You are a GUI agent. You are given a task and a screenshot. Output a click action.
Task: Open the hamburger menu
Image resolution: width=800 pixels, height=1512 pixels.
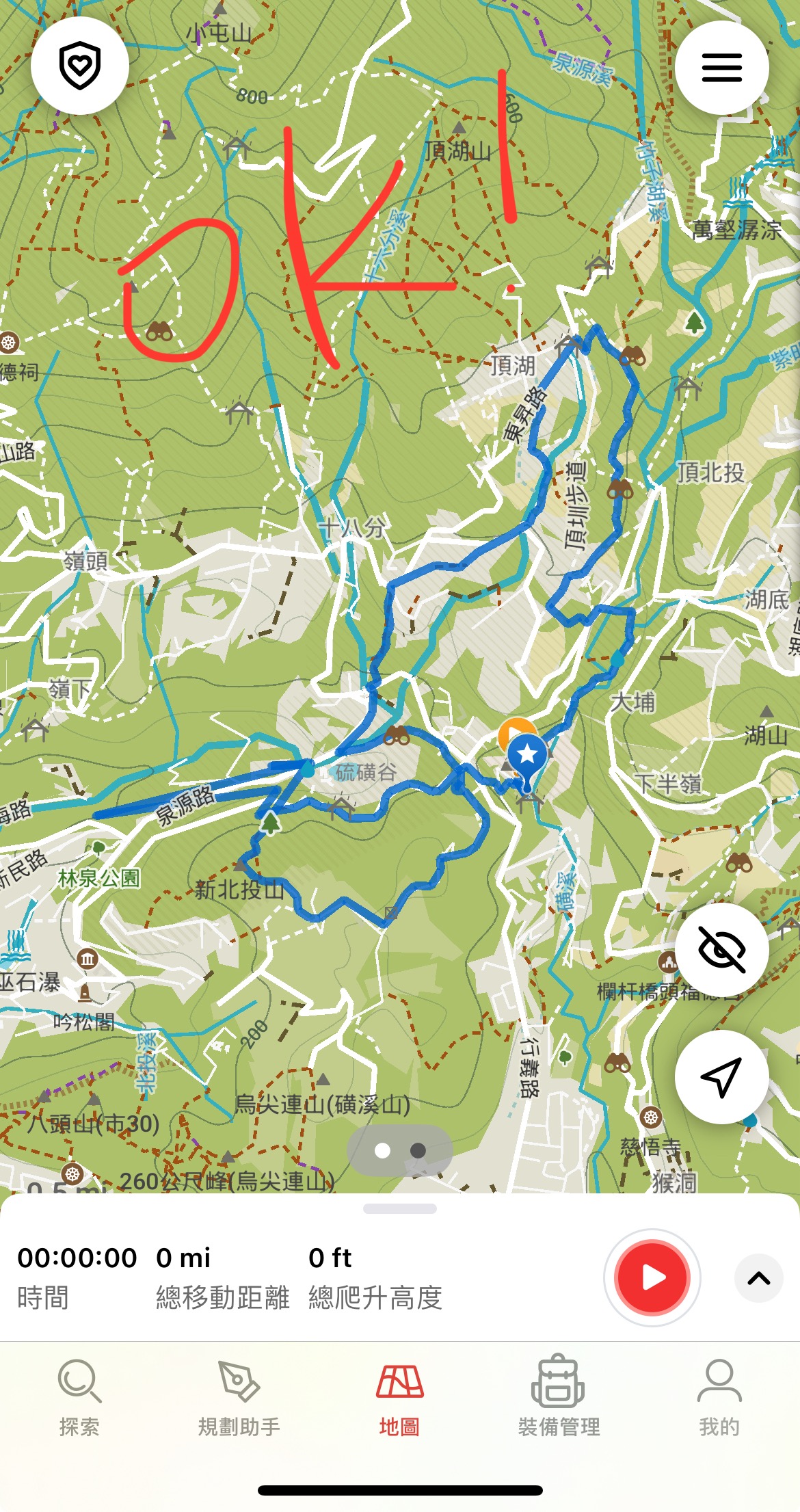pyautogui.click(x=722, y=68)
